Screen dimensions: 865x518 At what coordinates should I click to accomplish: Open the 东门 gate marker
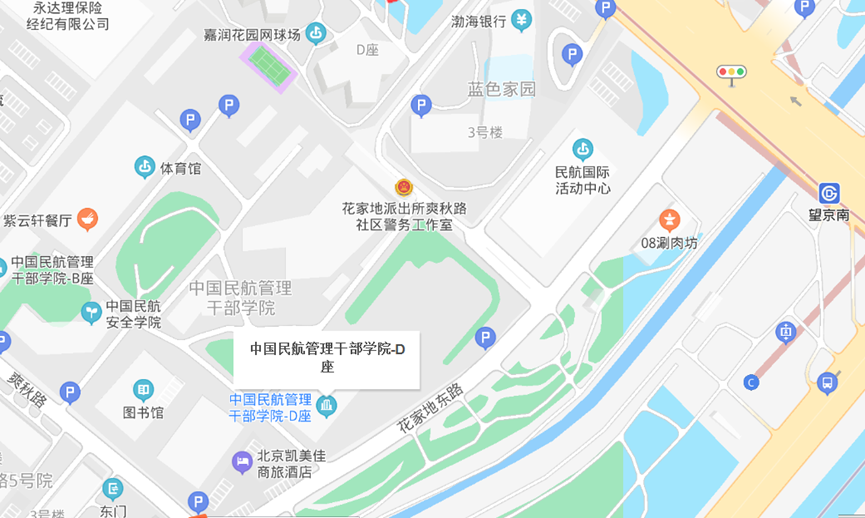pos(113,489)
